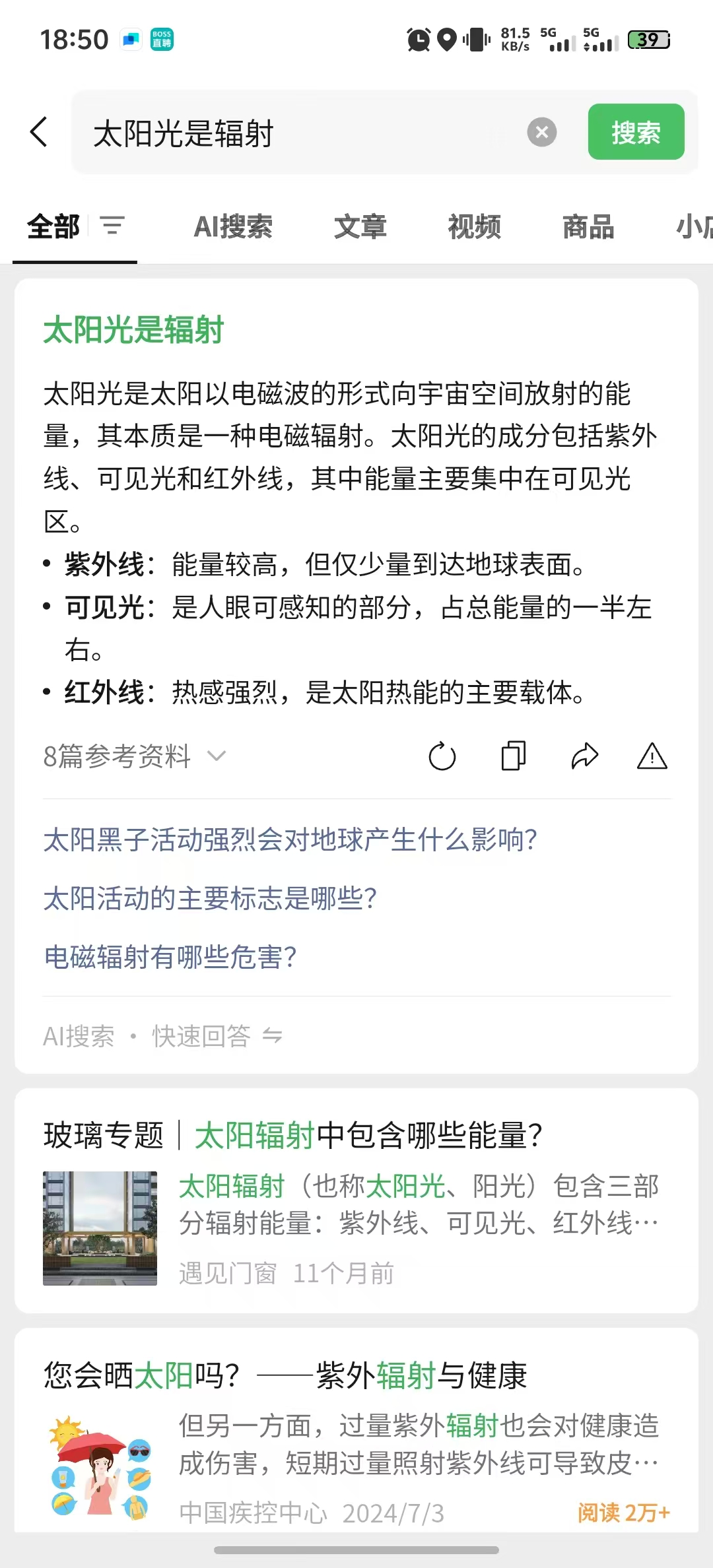This screenshot has width=713, height=1568.
Task: Open the filter icon next to 全部 tab
Action: click(x=112, y=226)
